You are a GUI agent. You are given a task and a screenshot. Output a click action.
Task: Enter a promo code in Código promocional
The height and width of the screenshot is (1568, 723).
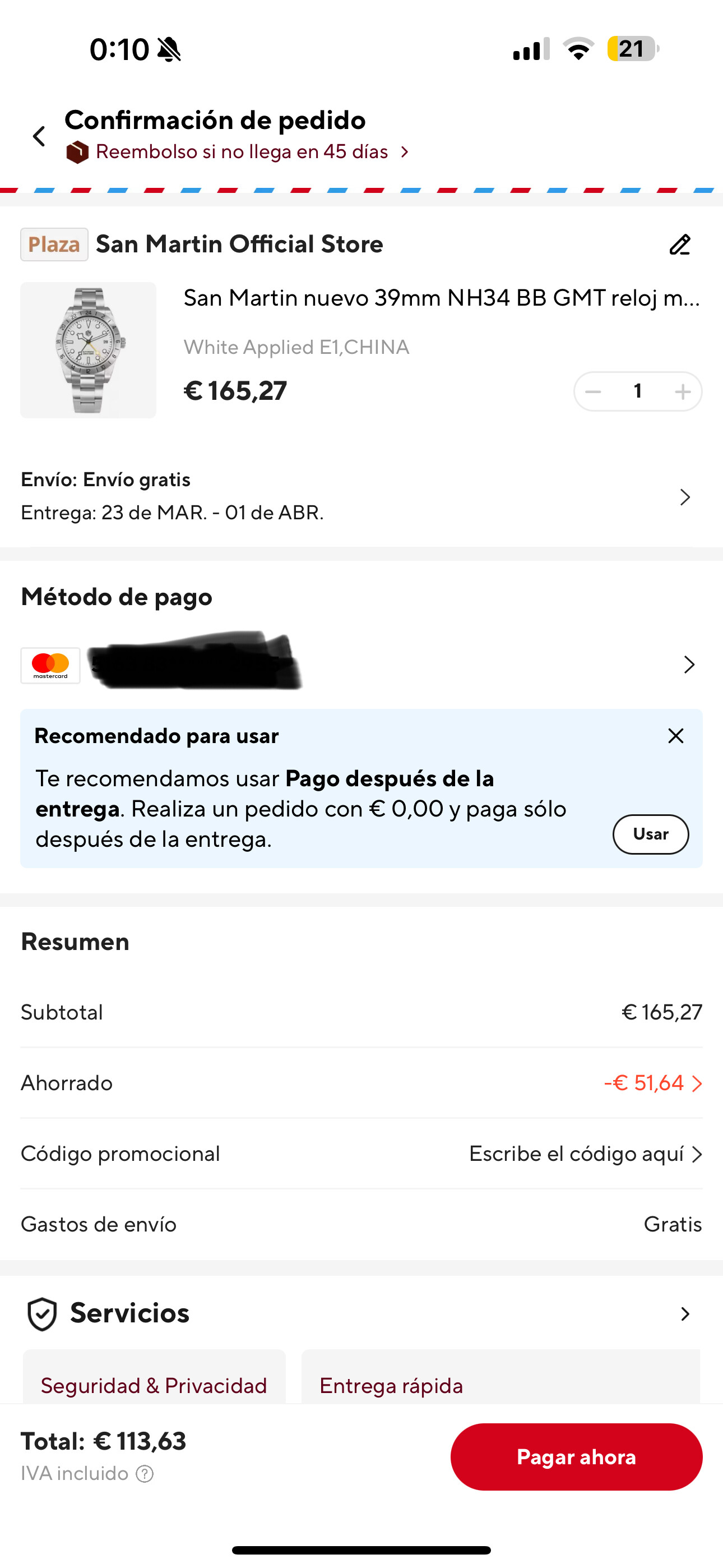(585, 1154)
